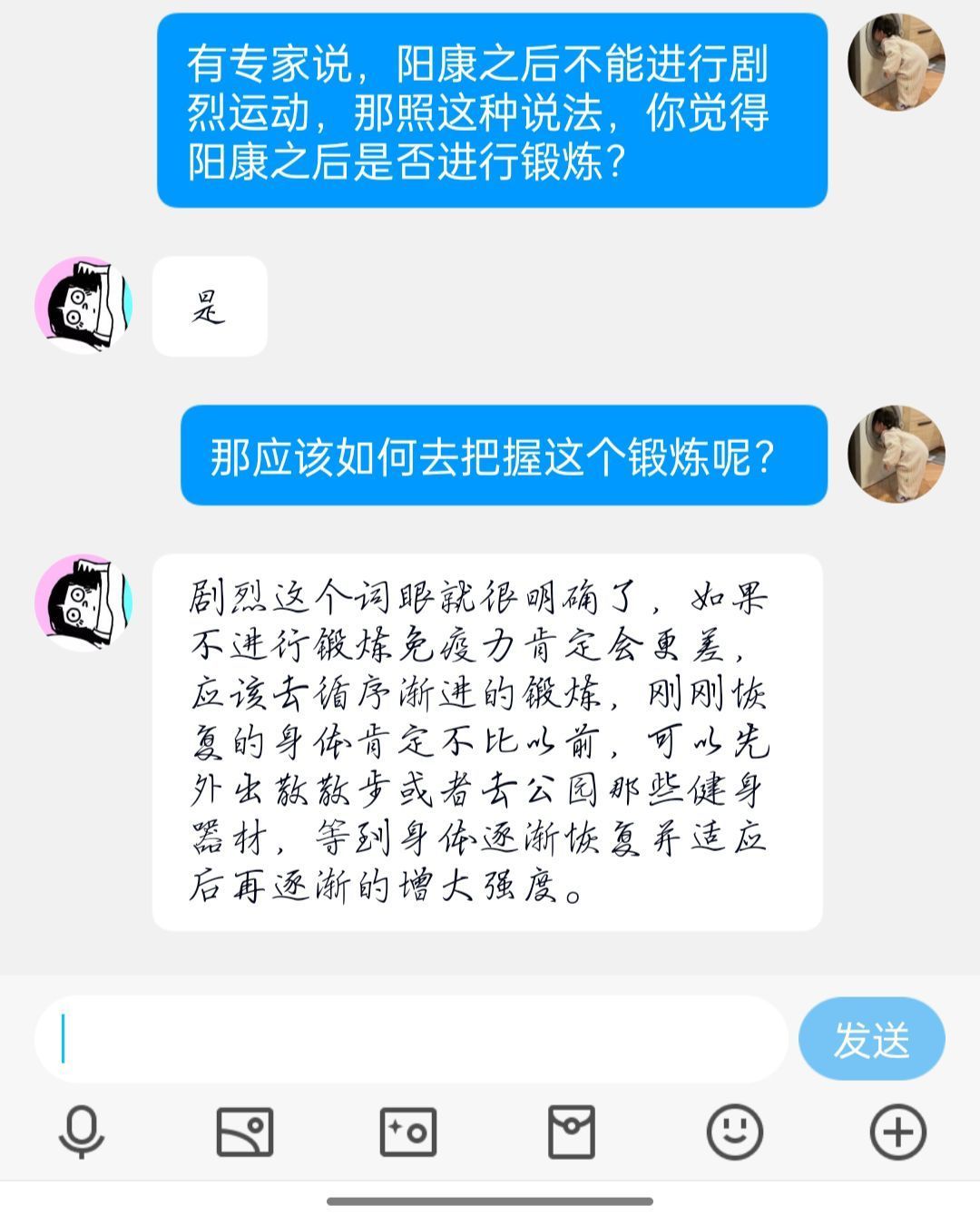Tap the 发送 send button
This screenshot has width=980, height=1225.
871,1039
